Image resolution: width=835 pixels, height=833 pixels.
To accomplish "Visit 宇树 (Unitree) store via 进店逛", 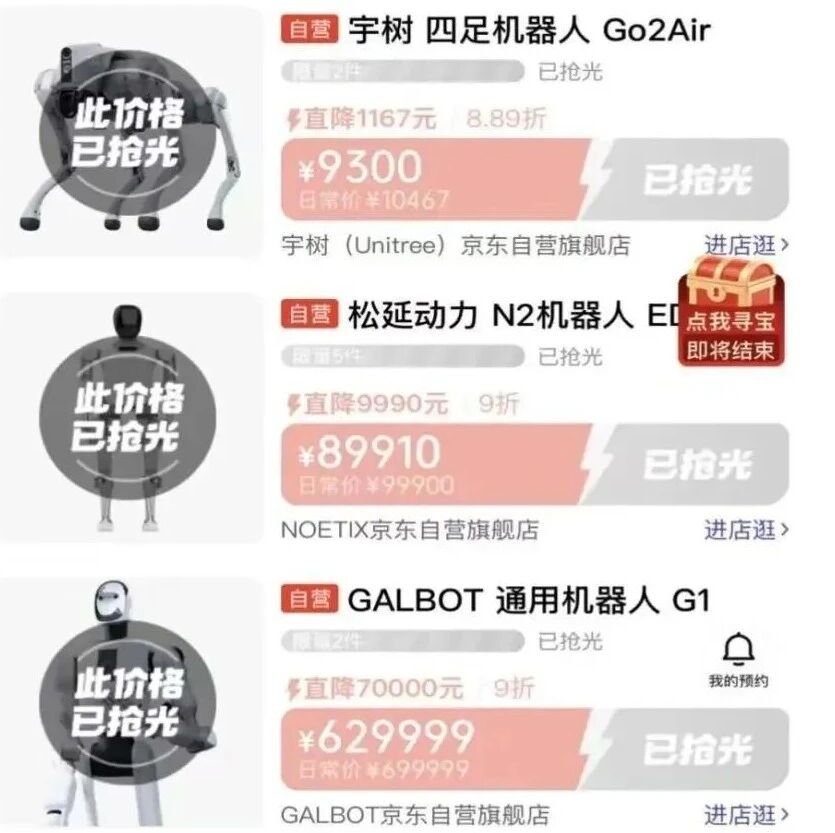I will click(746, 244).
